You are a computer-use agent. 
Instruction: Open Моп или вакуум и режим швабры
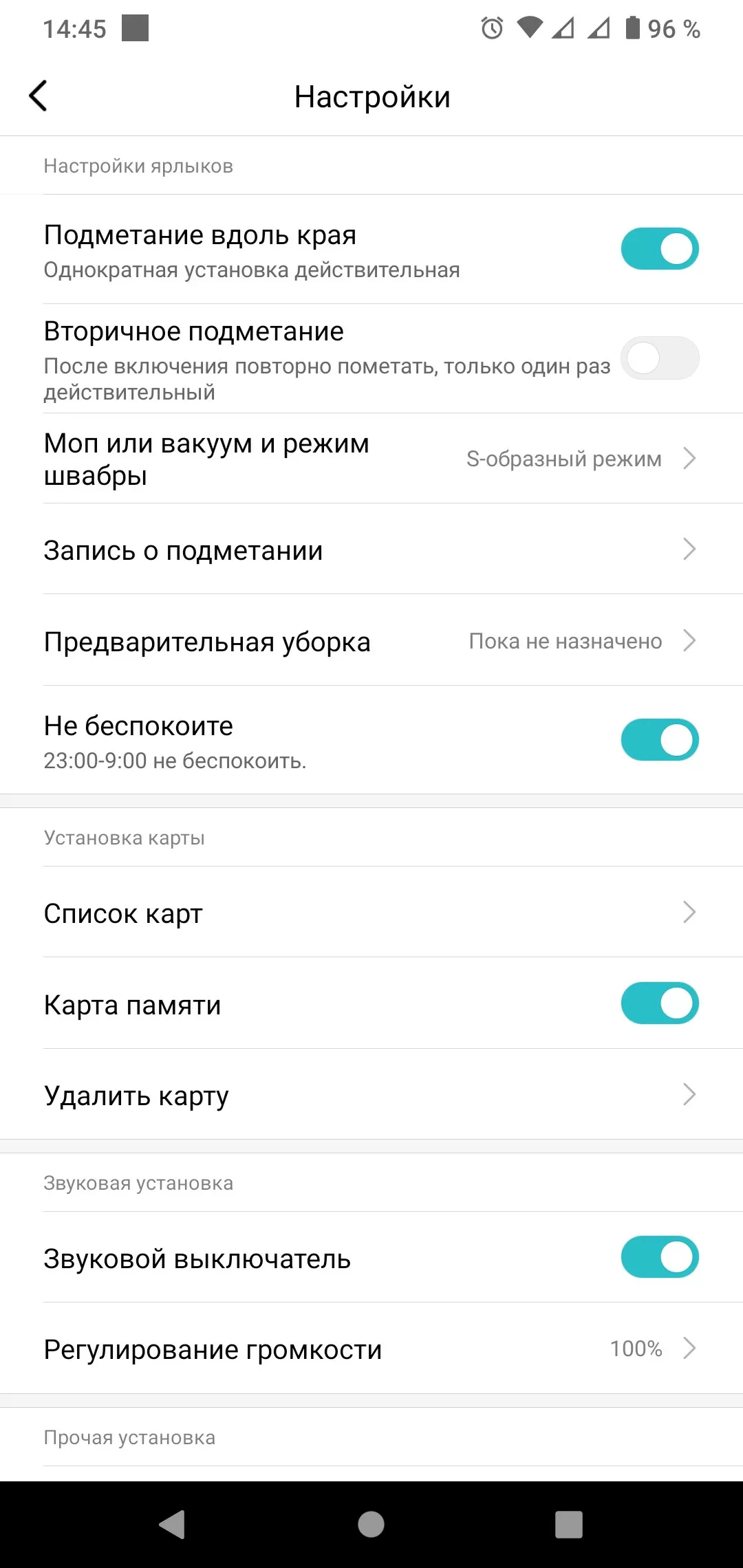tap(371, 459)
